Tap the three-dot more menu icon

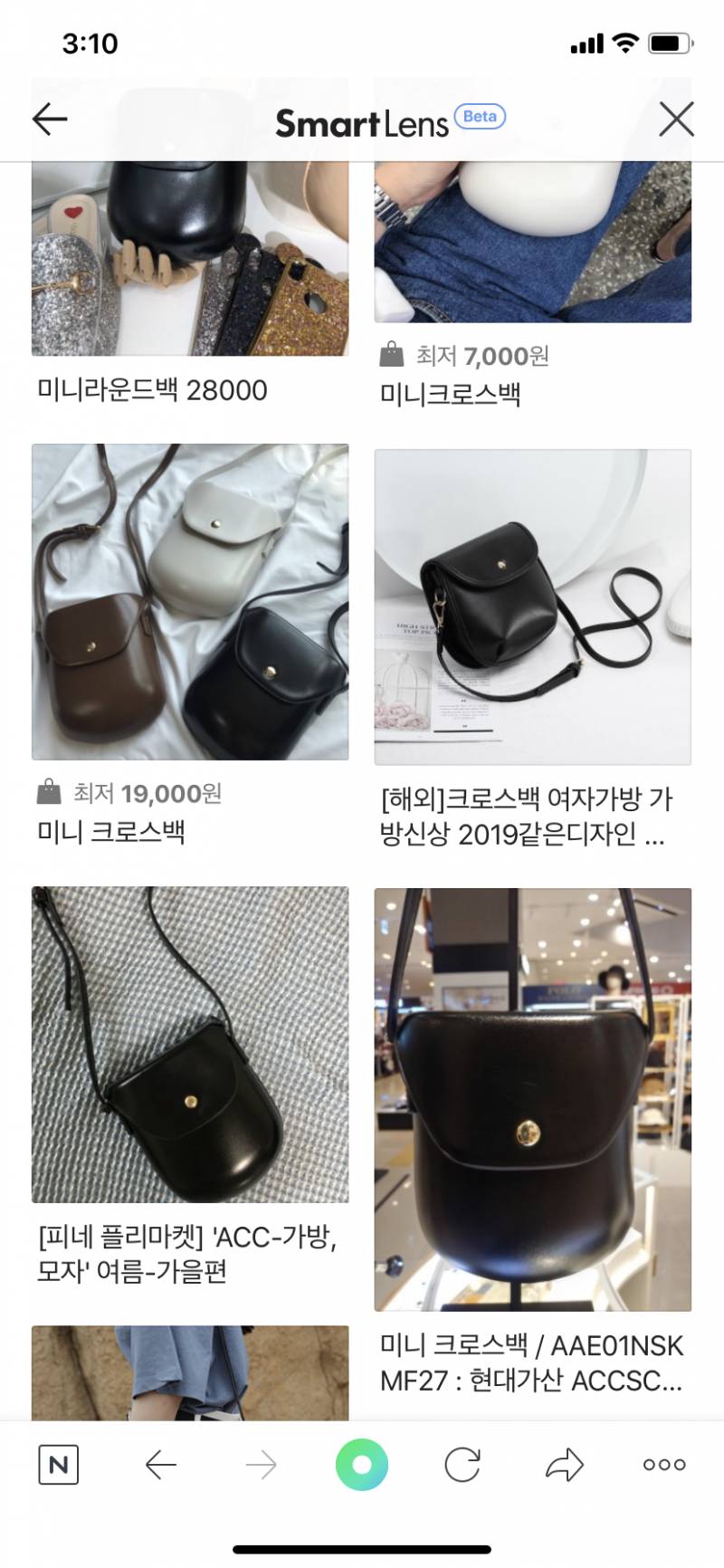pos(663,1464)
